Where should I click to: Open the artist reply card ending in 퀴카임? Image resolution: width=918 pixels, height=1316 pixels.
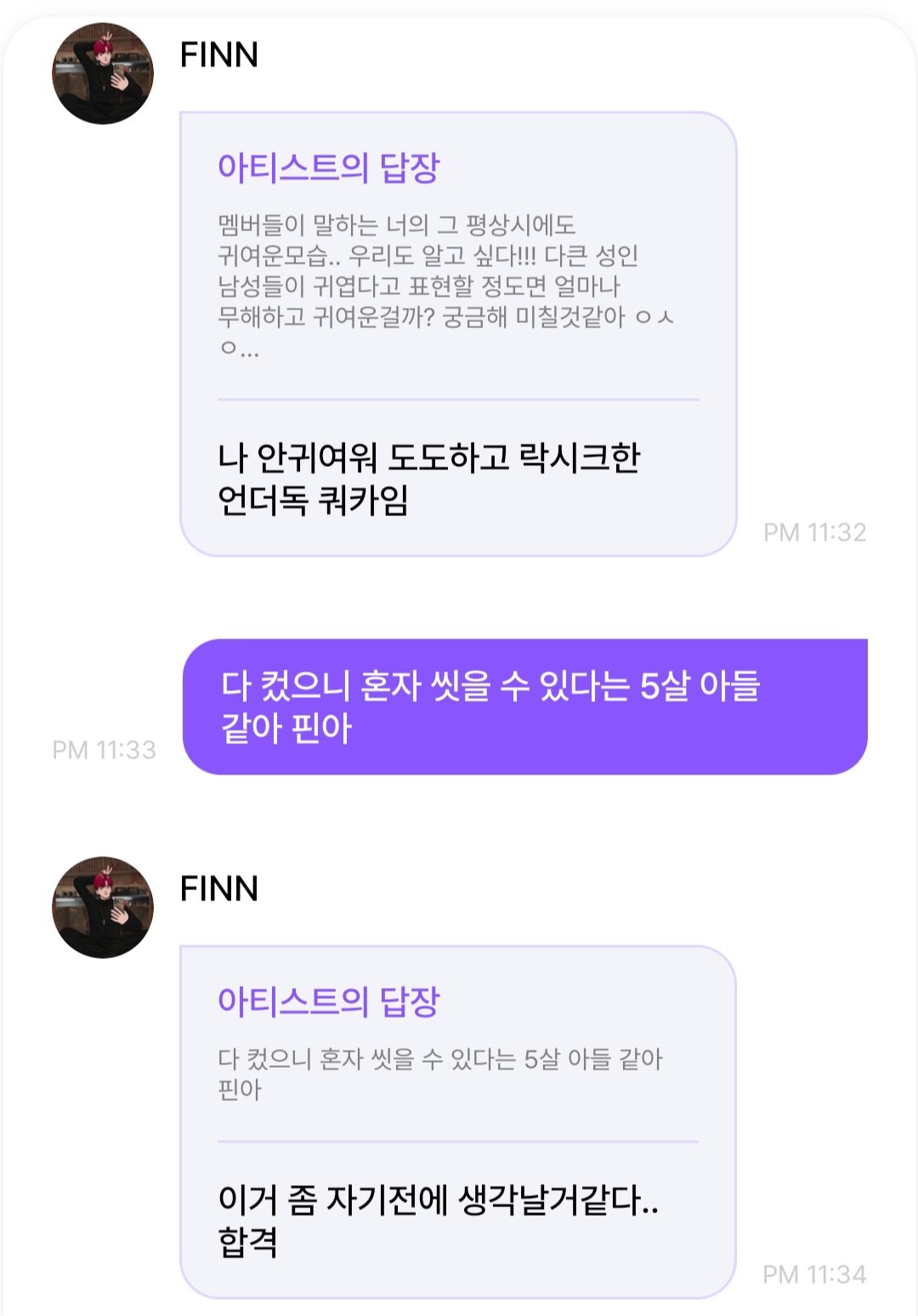(457, 334)
